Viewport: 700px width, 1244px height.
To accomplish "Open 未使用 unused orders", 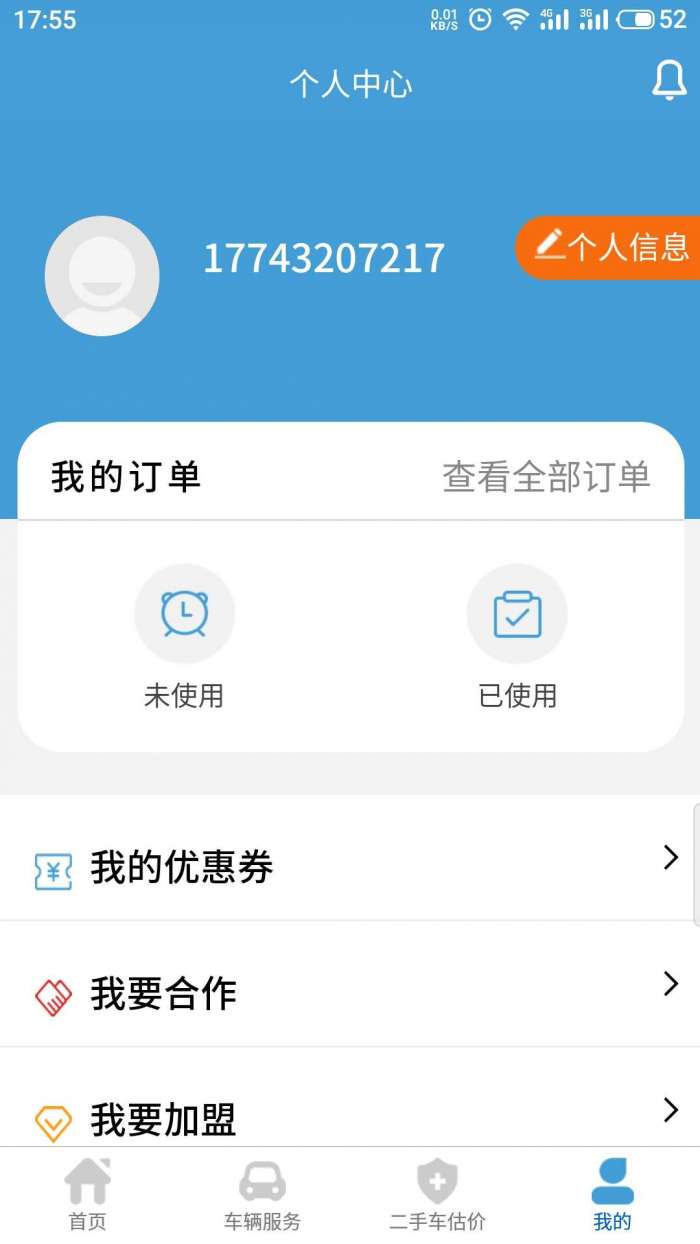I will click(x=184, y=638).
